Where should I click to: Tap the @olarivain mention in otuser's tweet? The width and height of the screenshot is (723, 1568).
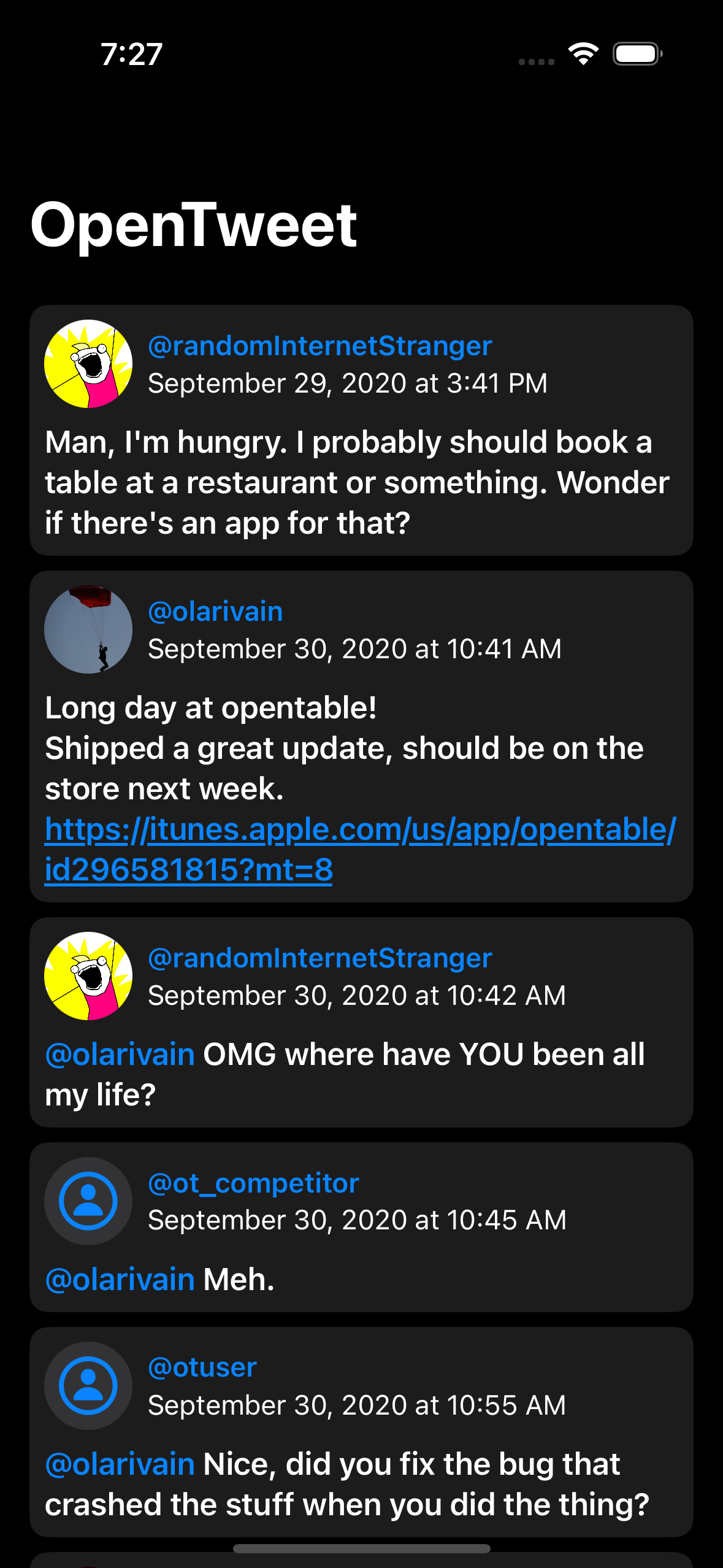pyautogui.click(x=120, y=1464)
